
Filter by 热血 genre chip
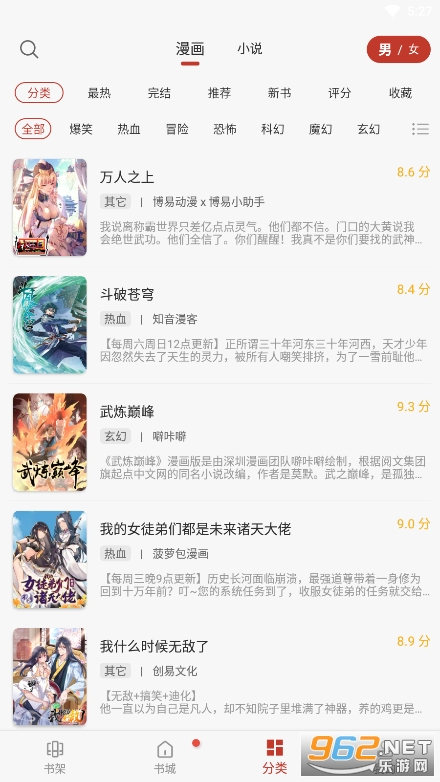pyautogui.click(x=129, y=129)
